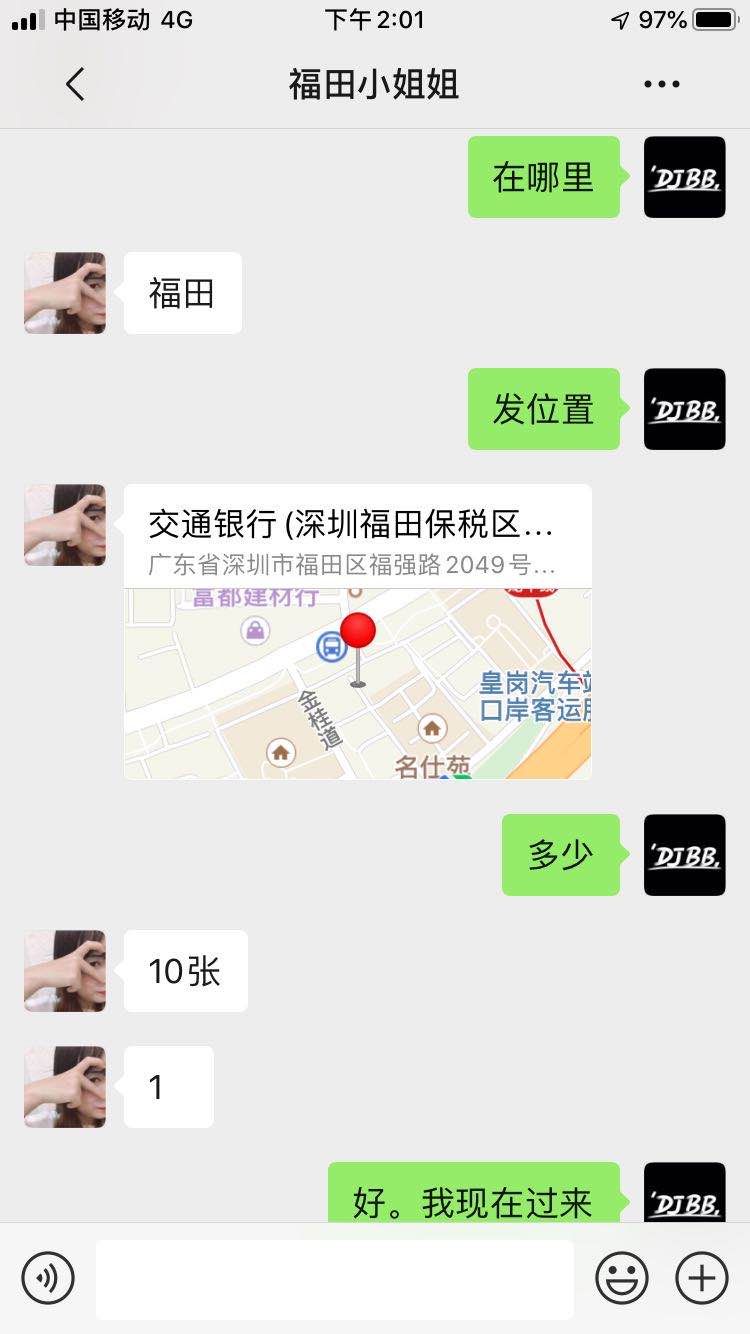Image resolution: width=750 pixels, height=1334 pixels.
Task: Open the emoji picker icon
Action: coord(624,1277)
